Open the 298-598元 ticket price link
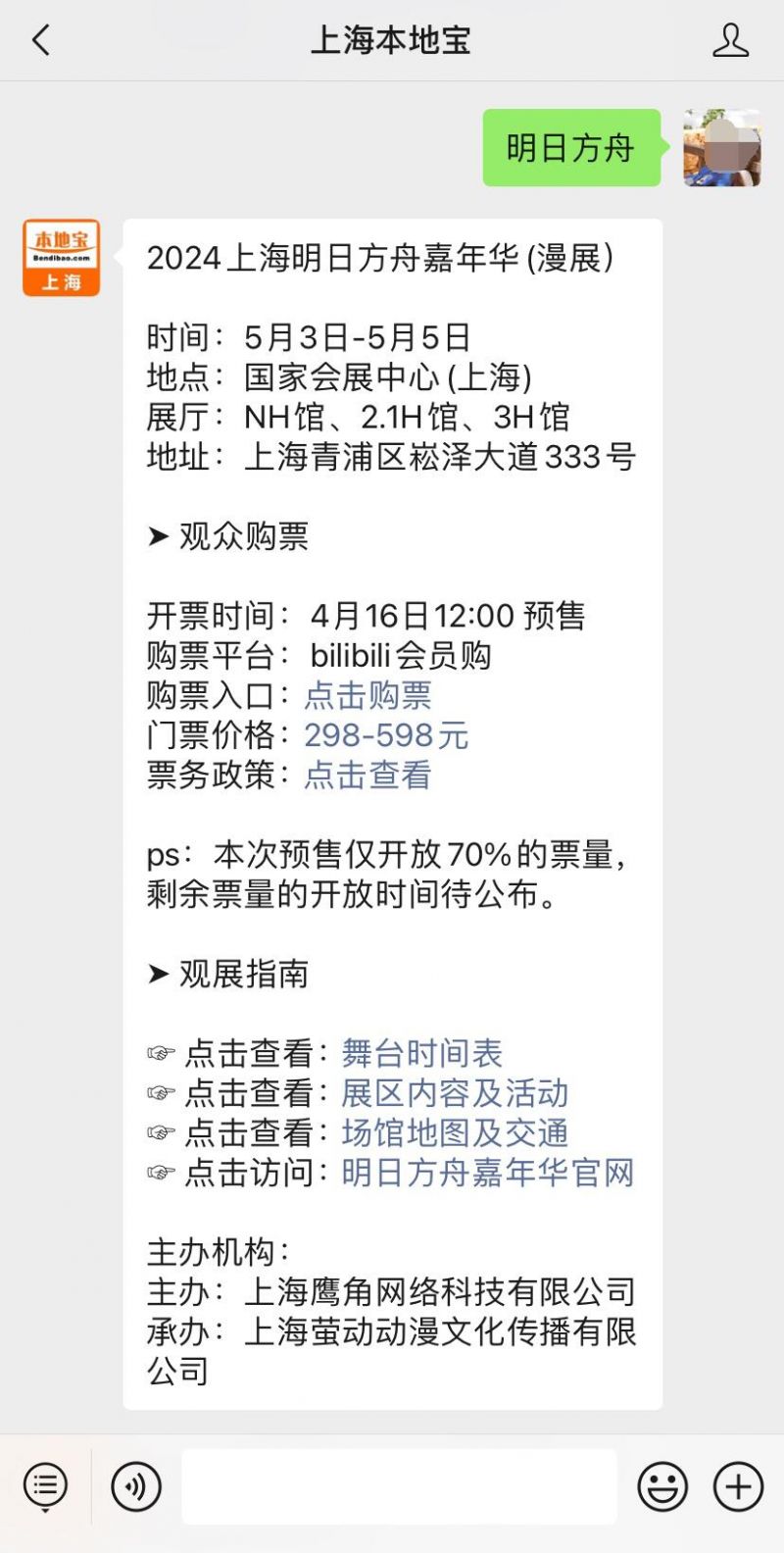 click(386, 735)
